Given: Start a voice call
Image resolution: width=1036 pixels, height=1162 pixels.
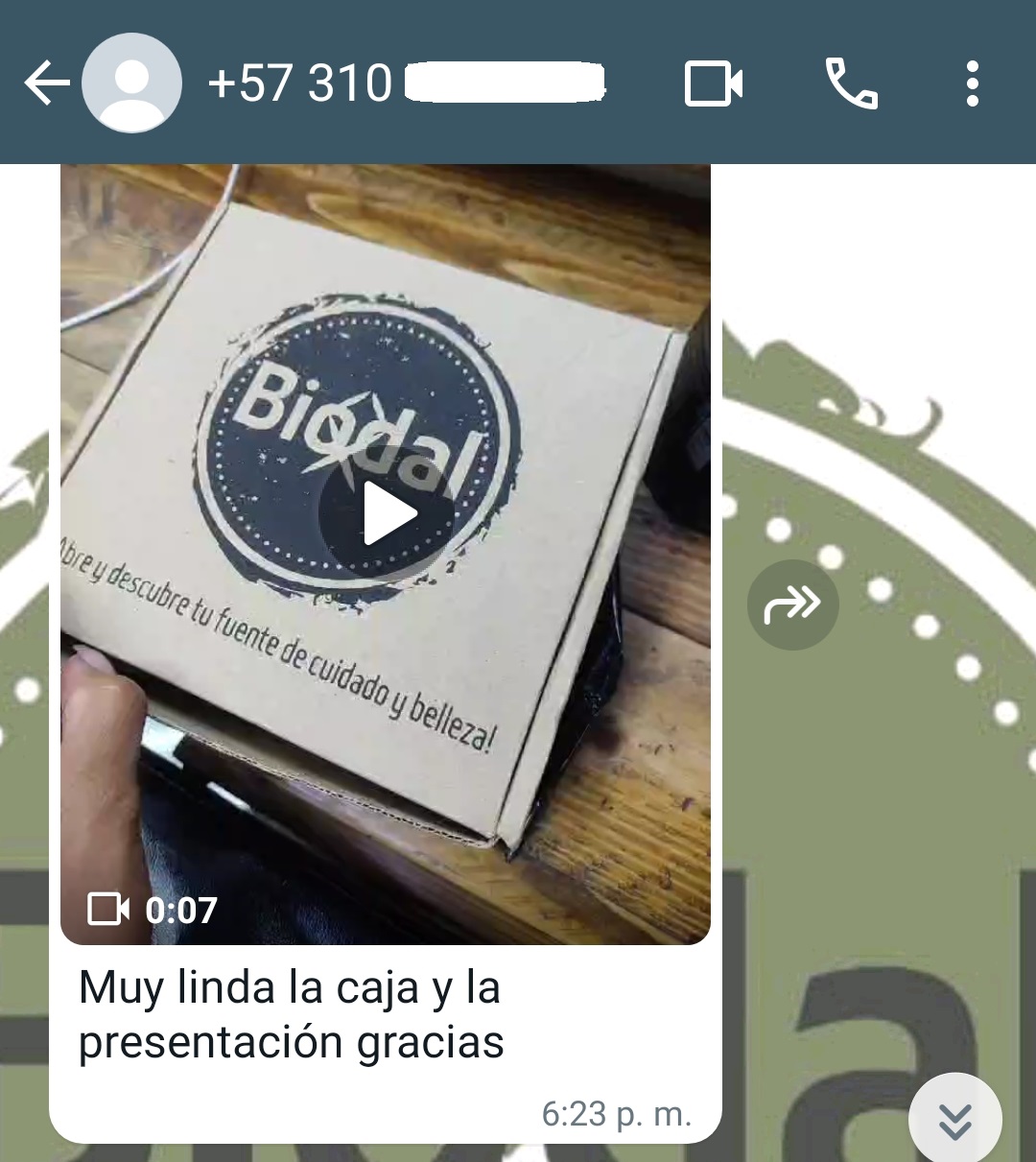Looking at the screenshot, I should pyautogui.click(x=851, y=83).
